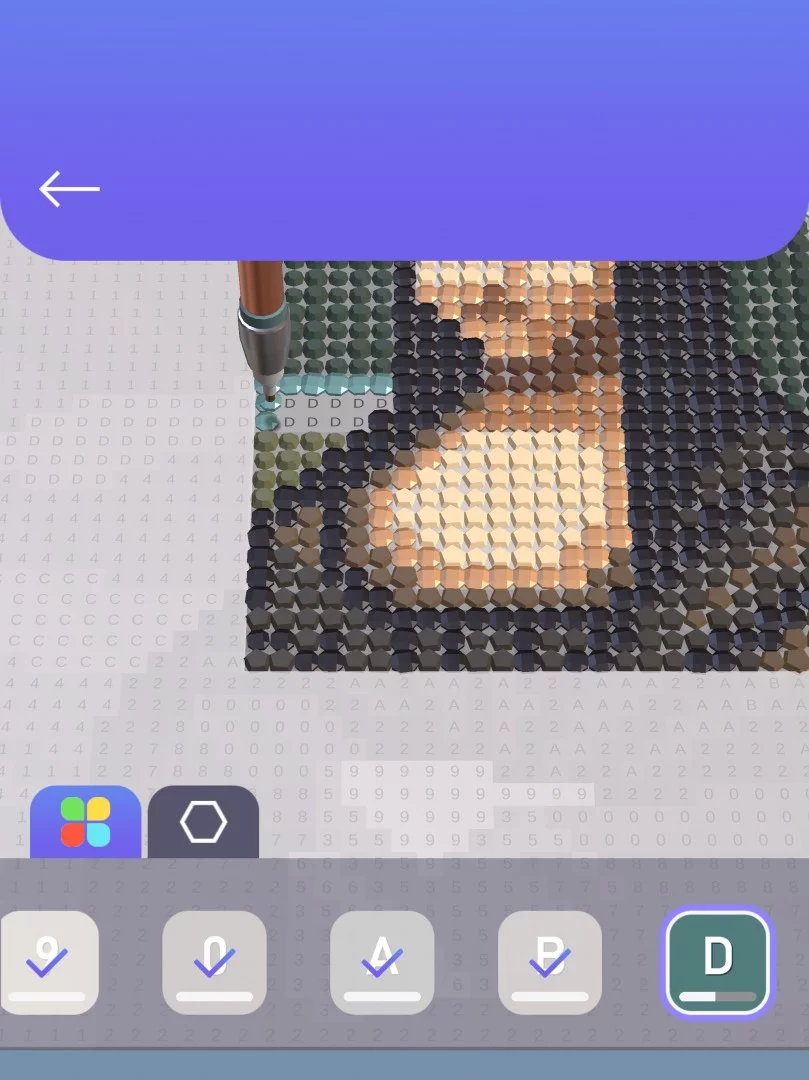Select the teal color swatch D
Viewport: 809px width, 1080px height.
(x=717, y=962)
